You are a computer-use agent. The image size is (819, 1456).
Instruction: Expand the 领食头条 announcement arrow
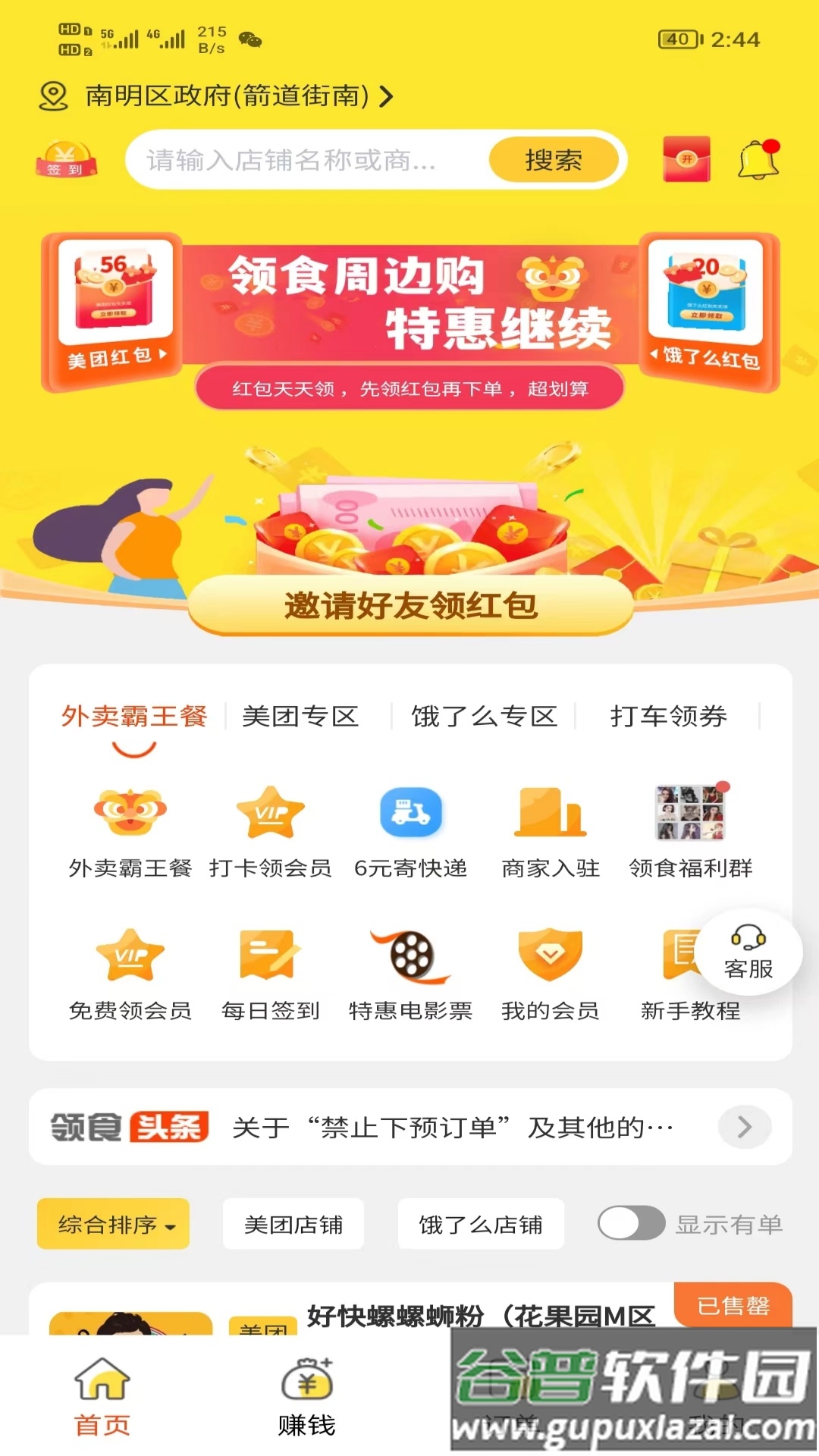coord(744,1128)
